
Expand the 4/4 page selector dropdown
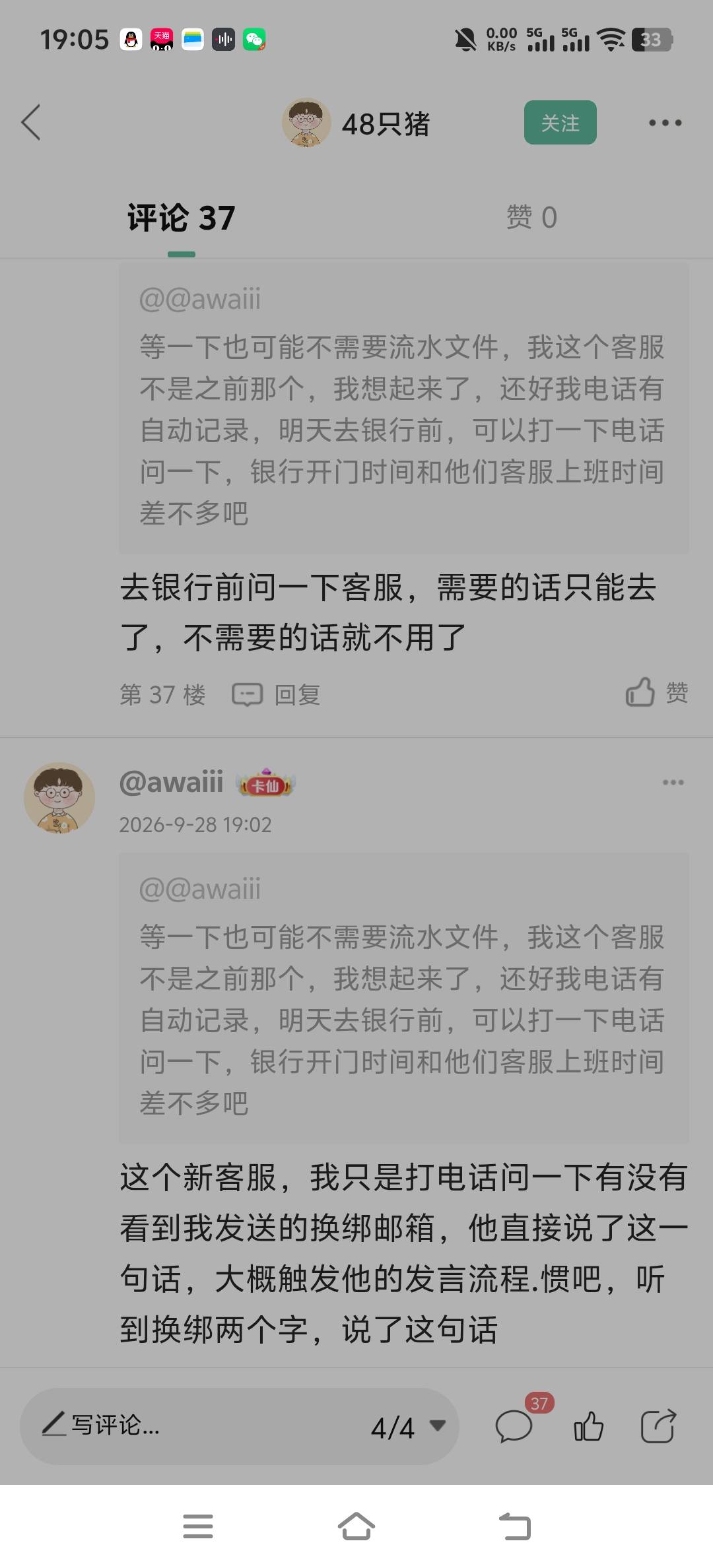[408, 1427]
